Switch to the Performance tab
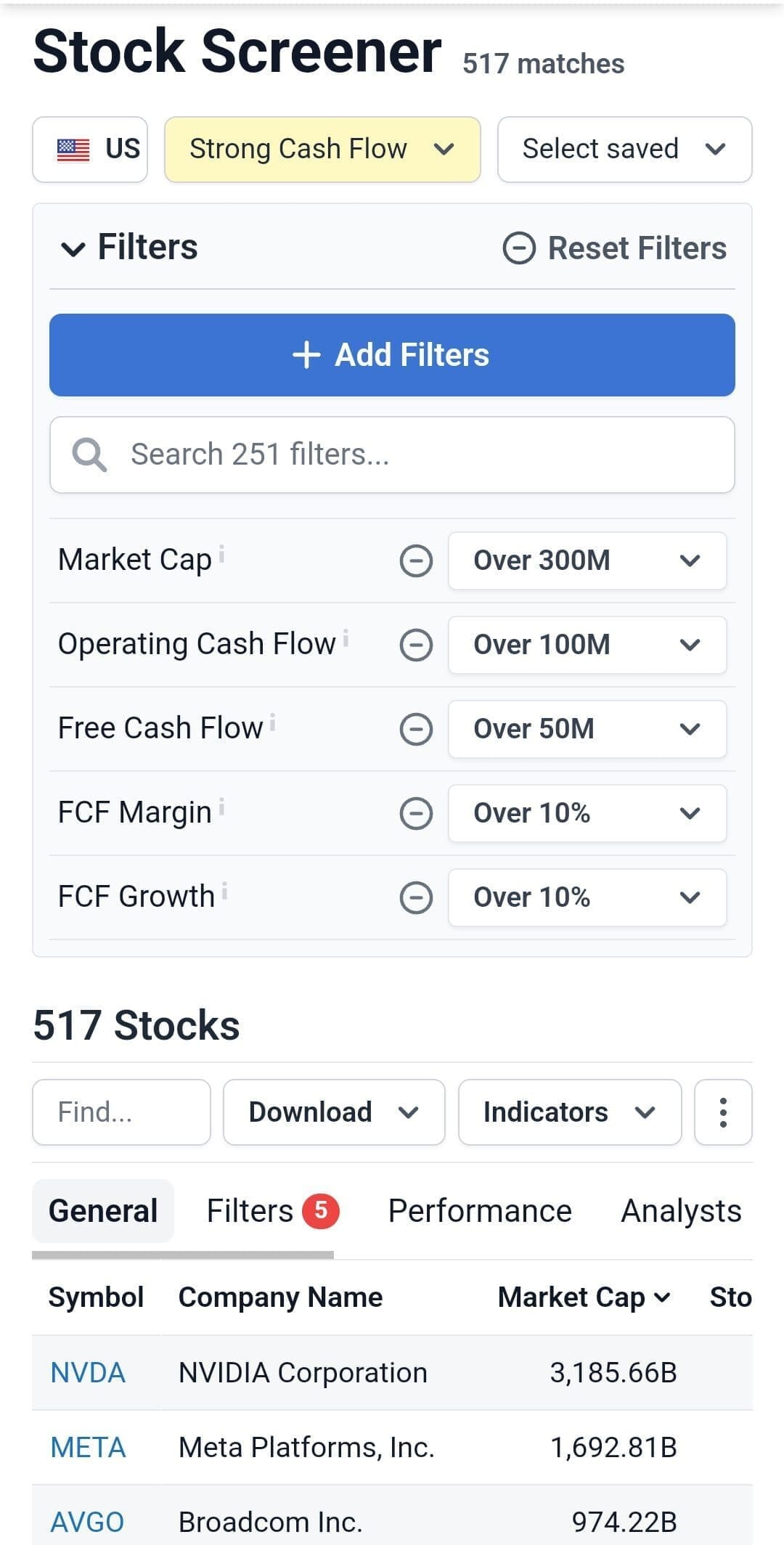The image size is (784, 1545). point(480,1210)
